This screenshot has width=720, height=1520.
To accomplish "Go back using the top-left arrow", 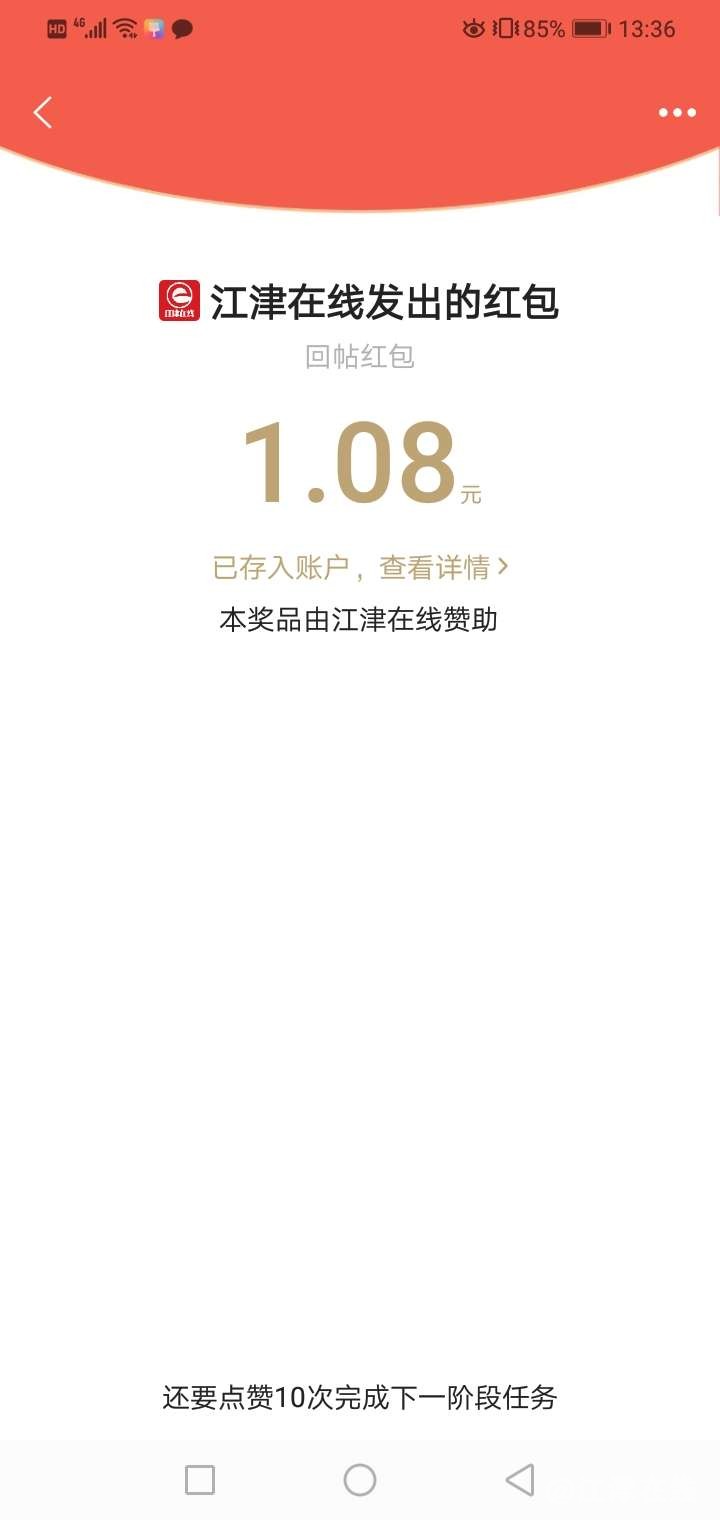I will (x=43, y=112).
